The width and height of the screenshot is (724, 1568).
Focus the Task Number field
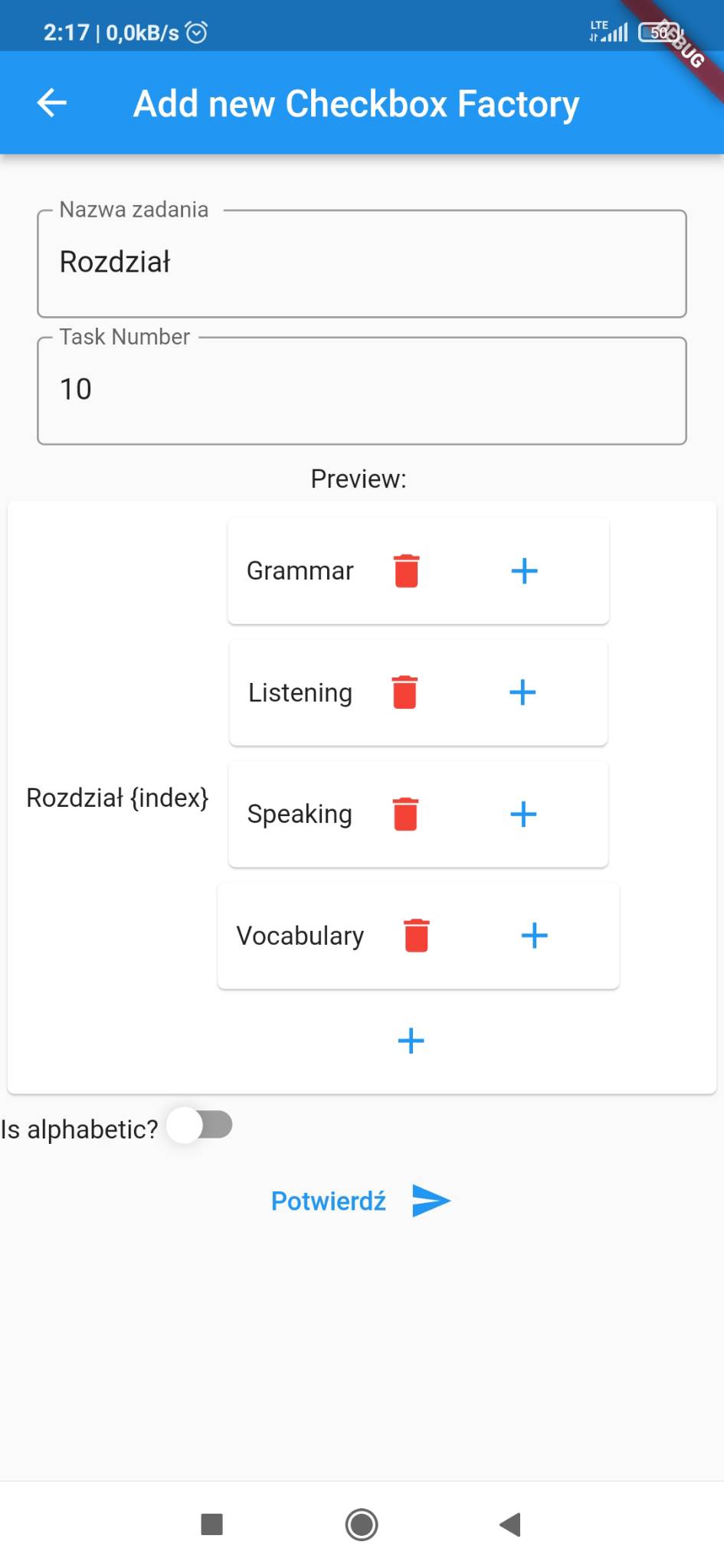362,390
